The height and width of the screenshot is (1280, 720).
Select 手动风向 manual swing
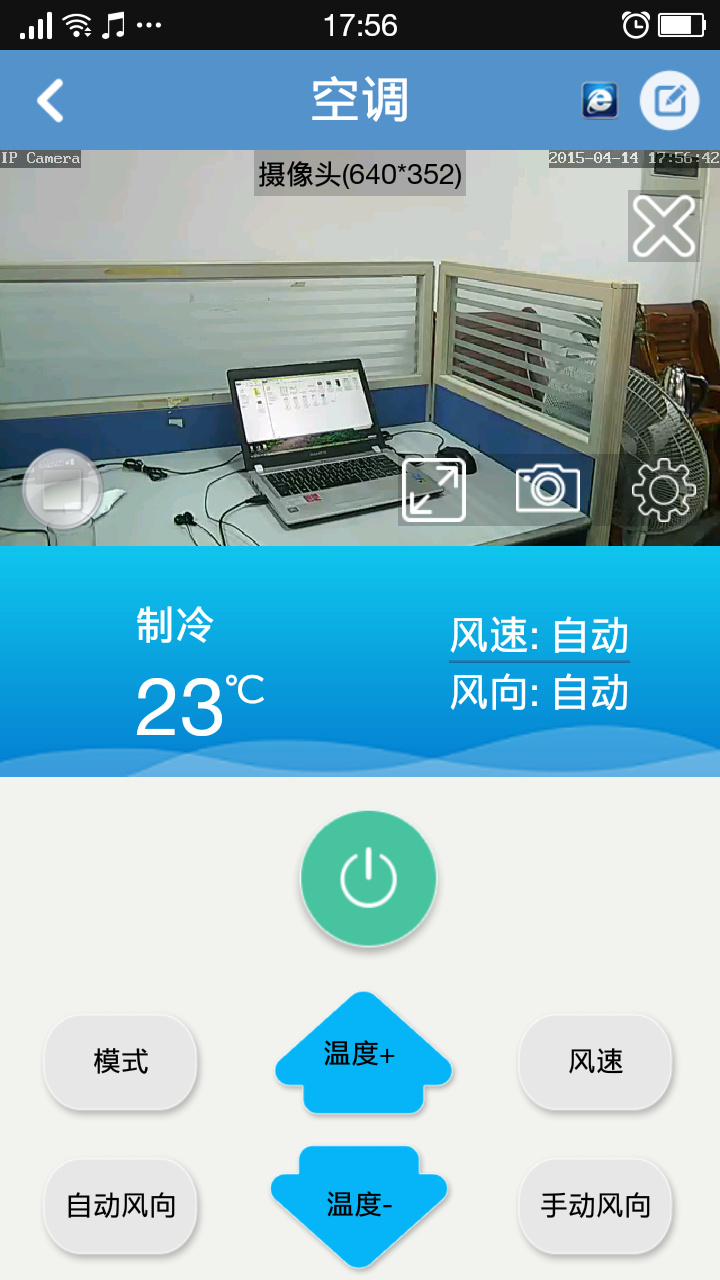595,1205
